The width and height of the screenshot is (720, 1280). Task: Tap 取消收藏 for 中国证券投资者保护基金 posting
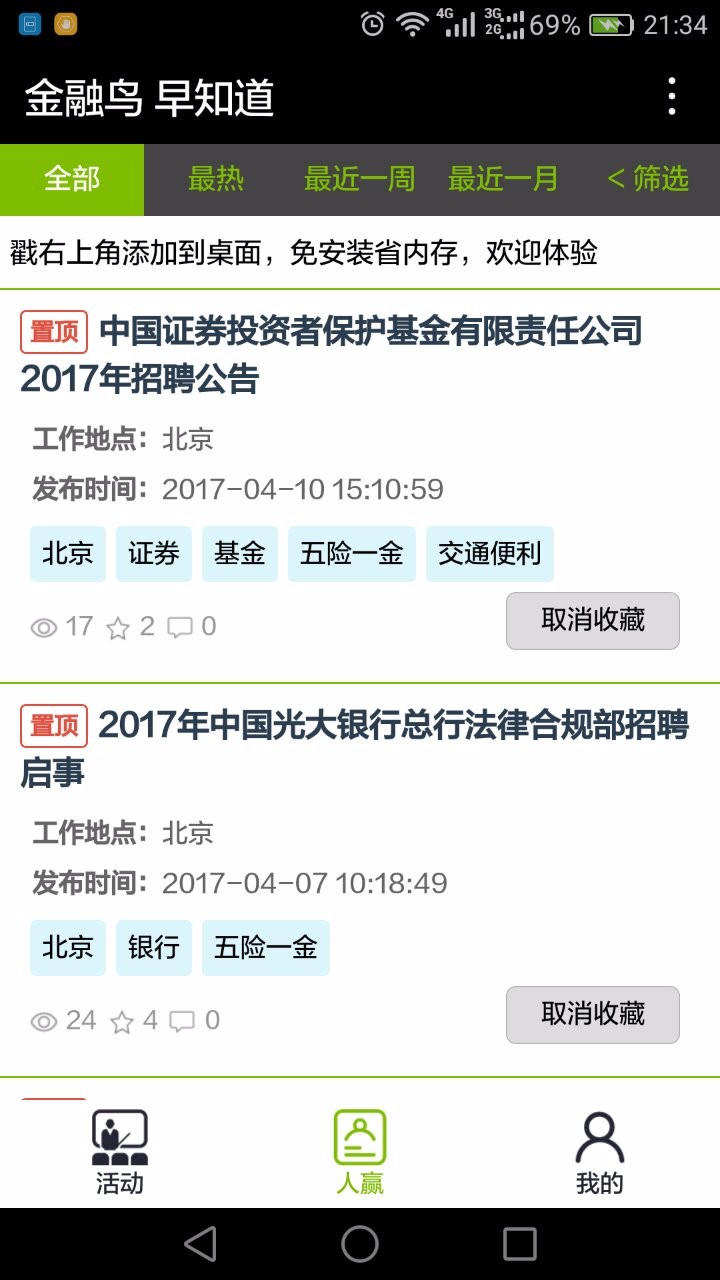(x=592, y=621)
